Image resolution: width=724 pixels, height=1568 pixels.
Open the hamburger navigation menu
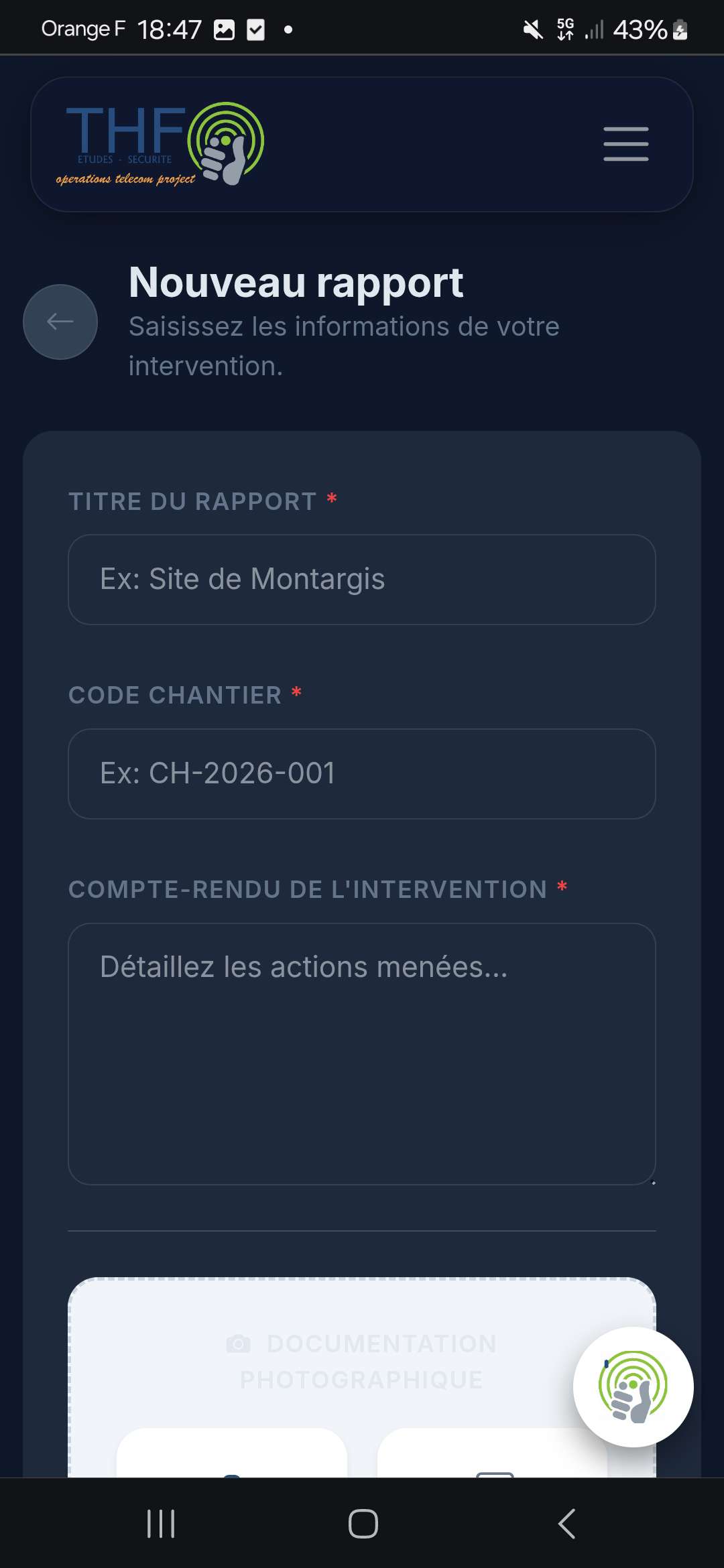coord(625,144)
